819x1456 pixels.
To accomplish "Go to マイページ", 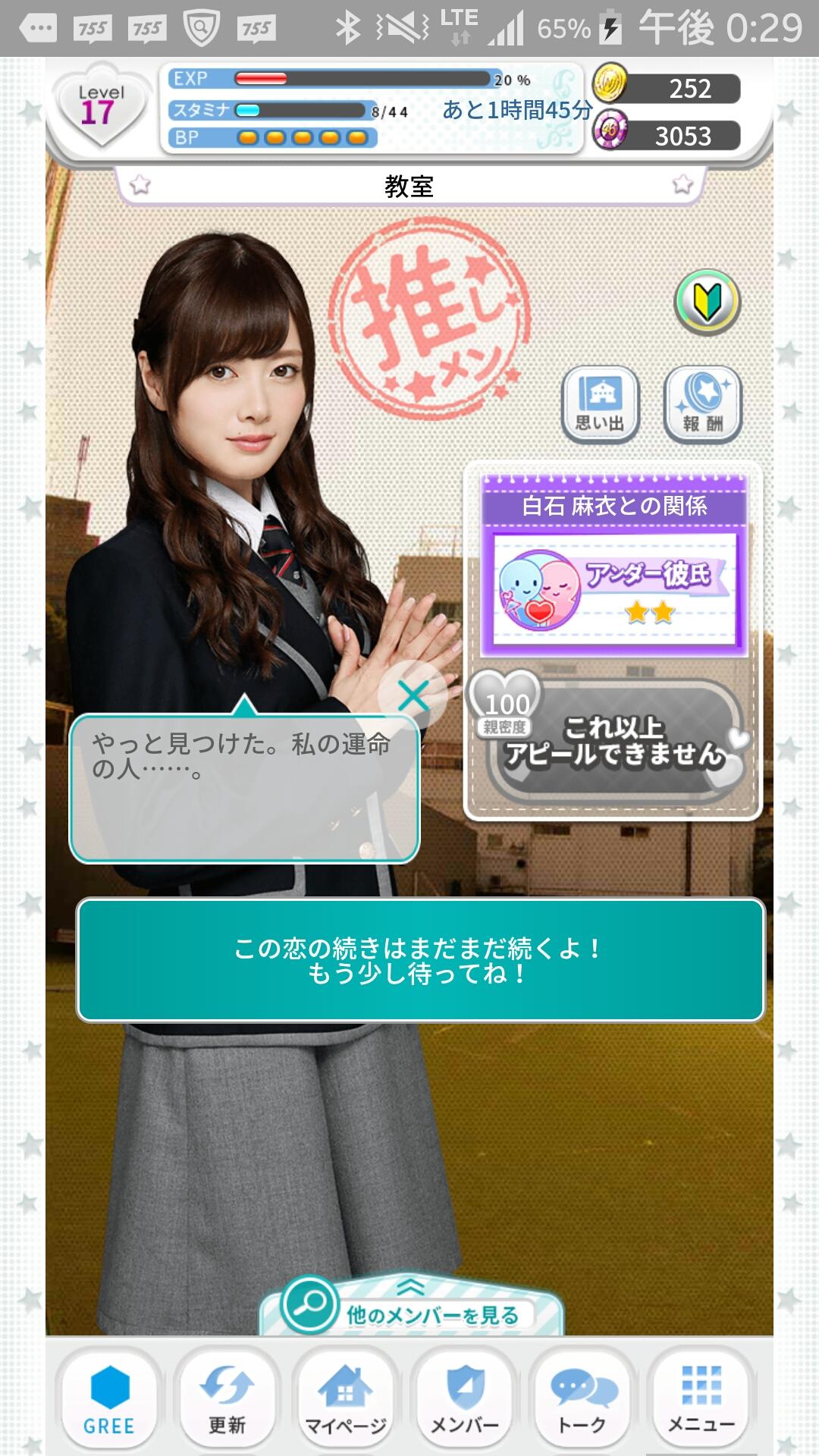I will coord(345,1401).
